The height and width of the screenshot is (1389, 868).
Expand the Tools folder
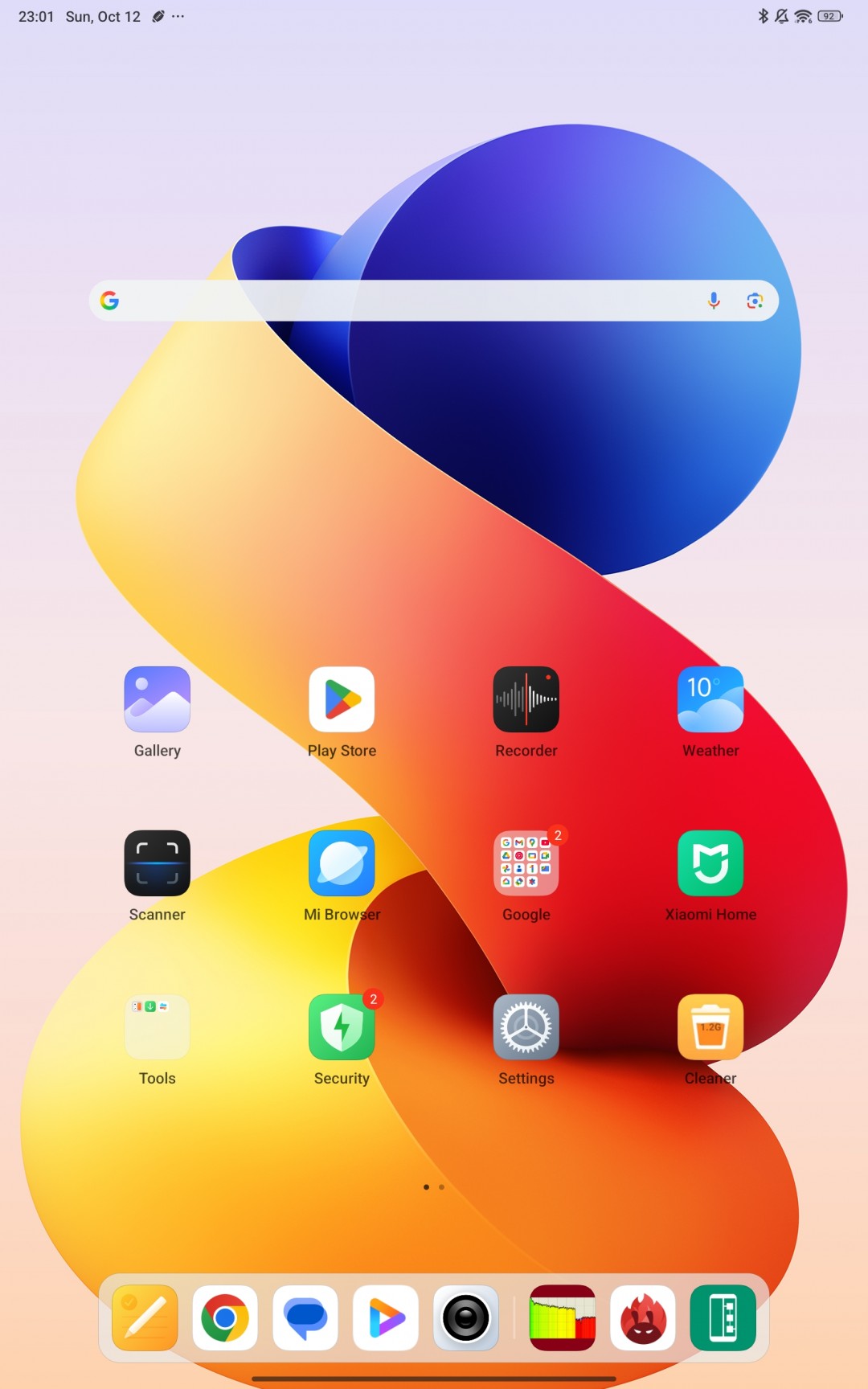[158, 1027]
